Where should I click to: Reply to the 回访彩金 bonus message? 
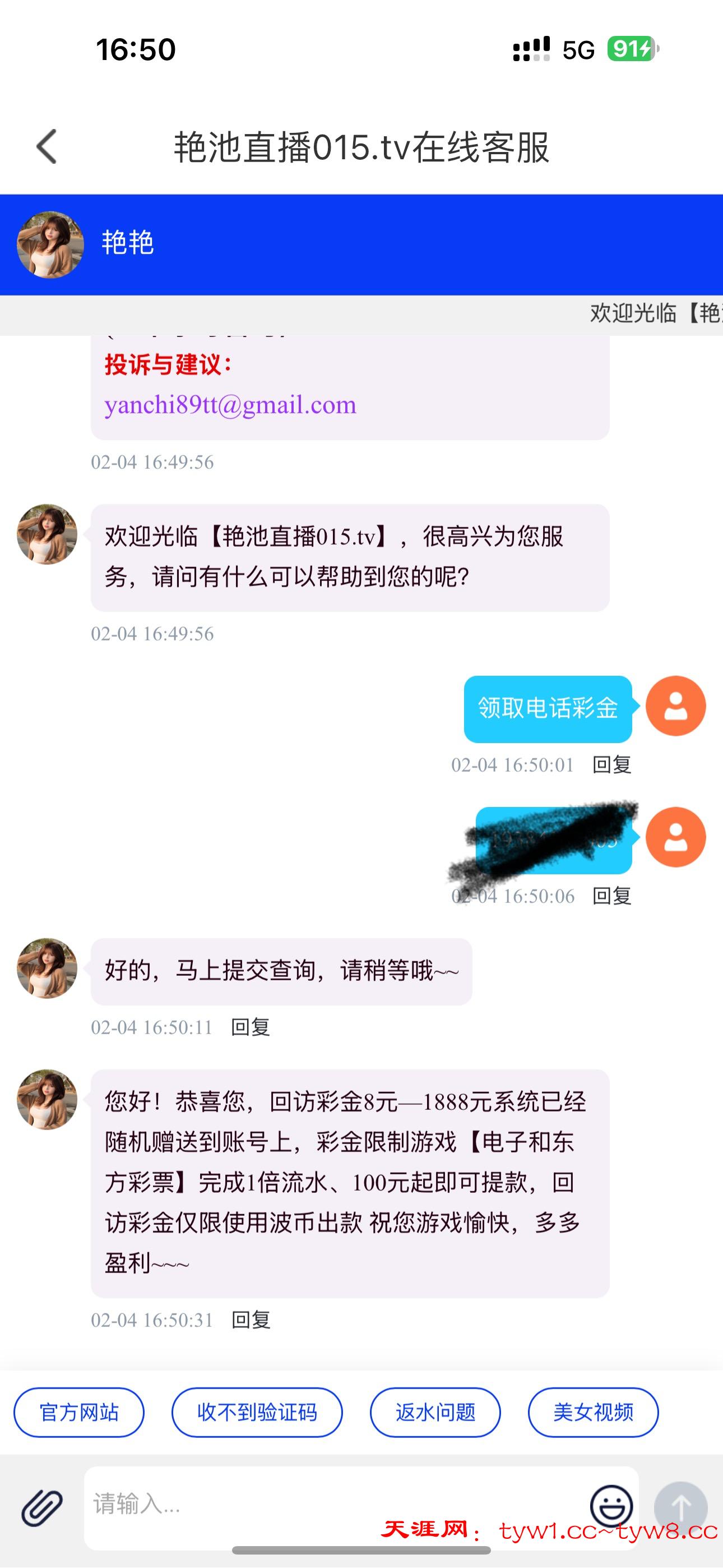250,1320
